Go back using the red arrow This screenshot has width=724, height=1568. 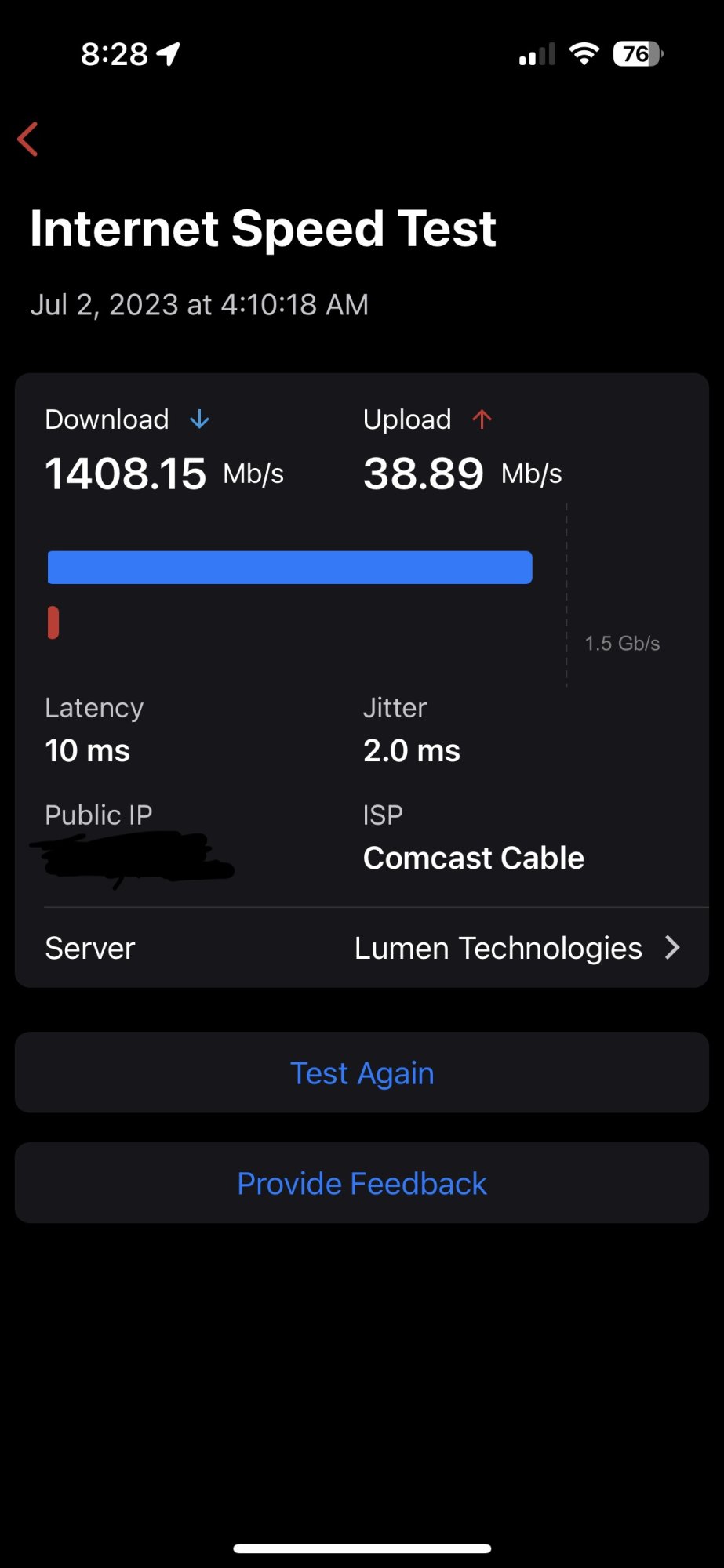[28, 140]
